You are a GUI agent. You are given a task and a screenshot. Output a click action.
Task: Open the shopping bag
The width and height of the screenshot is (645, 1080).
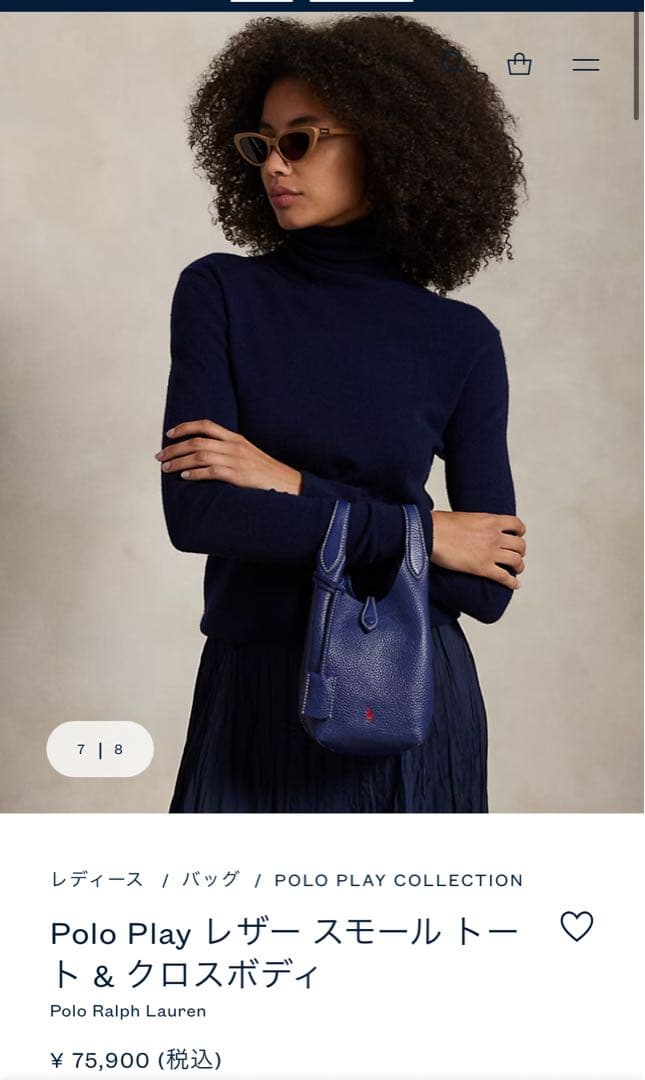click(x=519, y=65)
